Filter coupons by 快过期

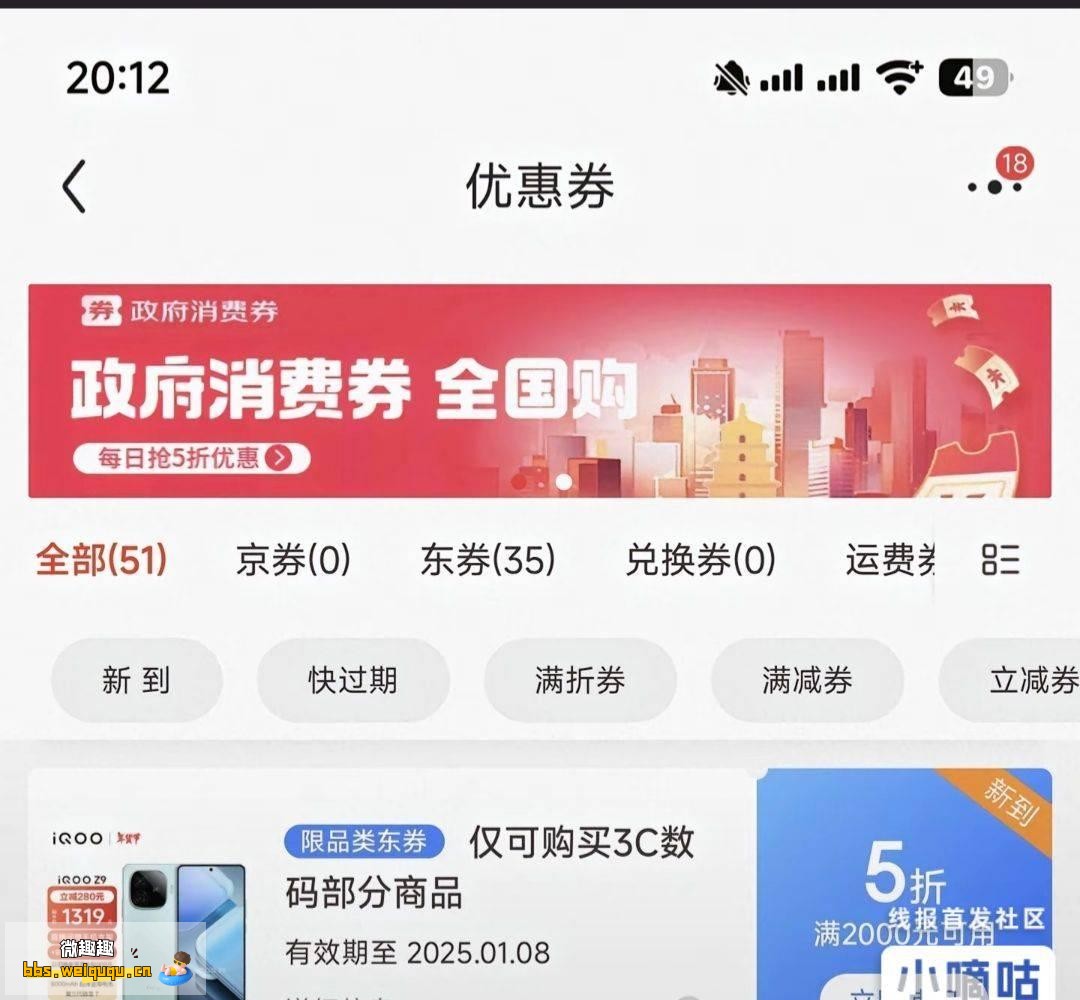pos(353,681)
